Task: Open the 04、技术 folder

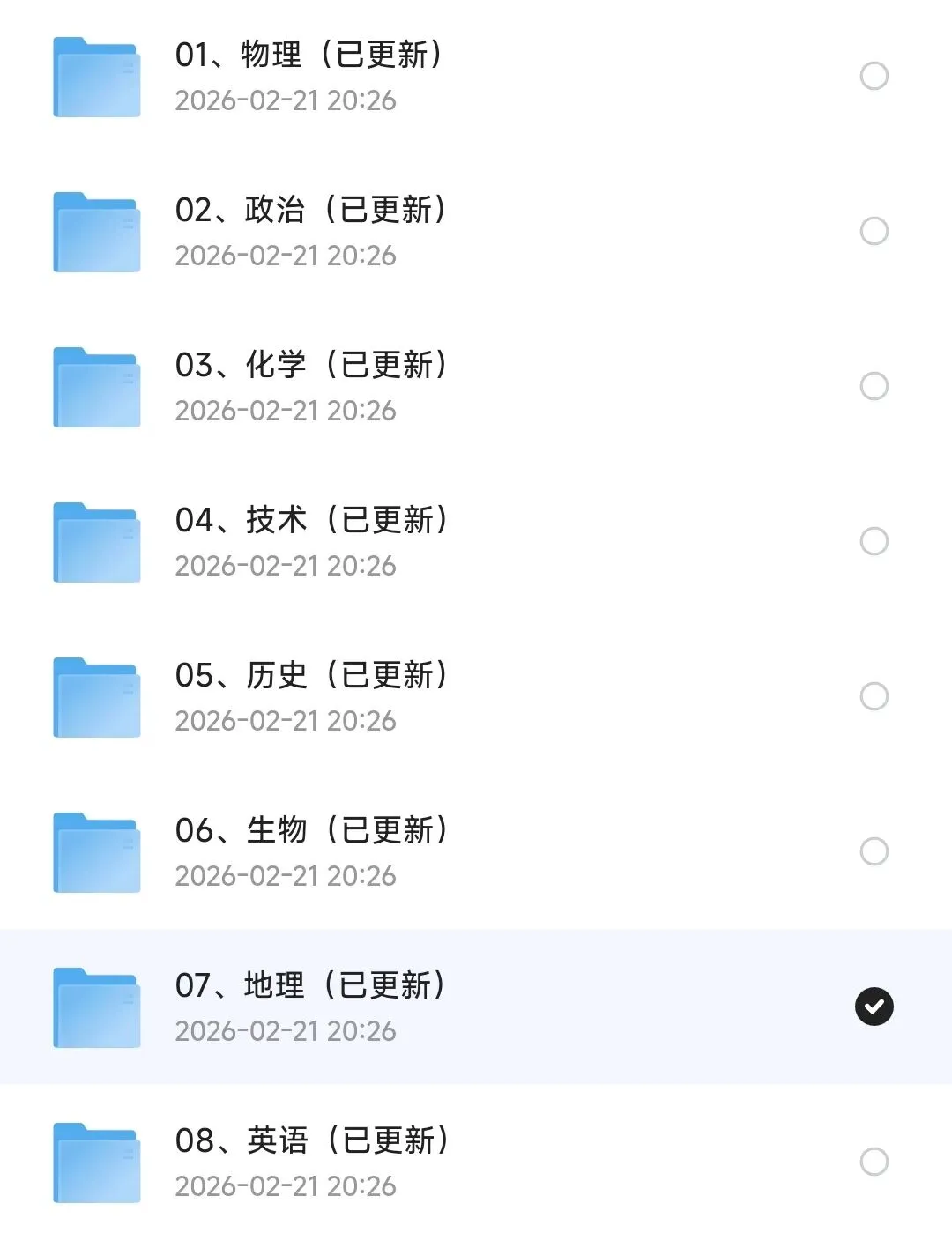Action: (x=310, y=521)
